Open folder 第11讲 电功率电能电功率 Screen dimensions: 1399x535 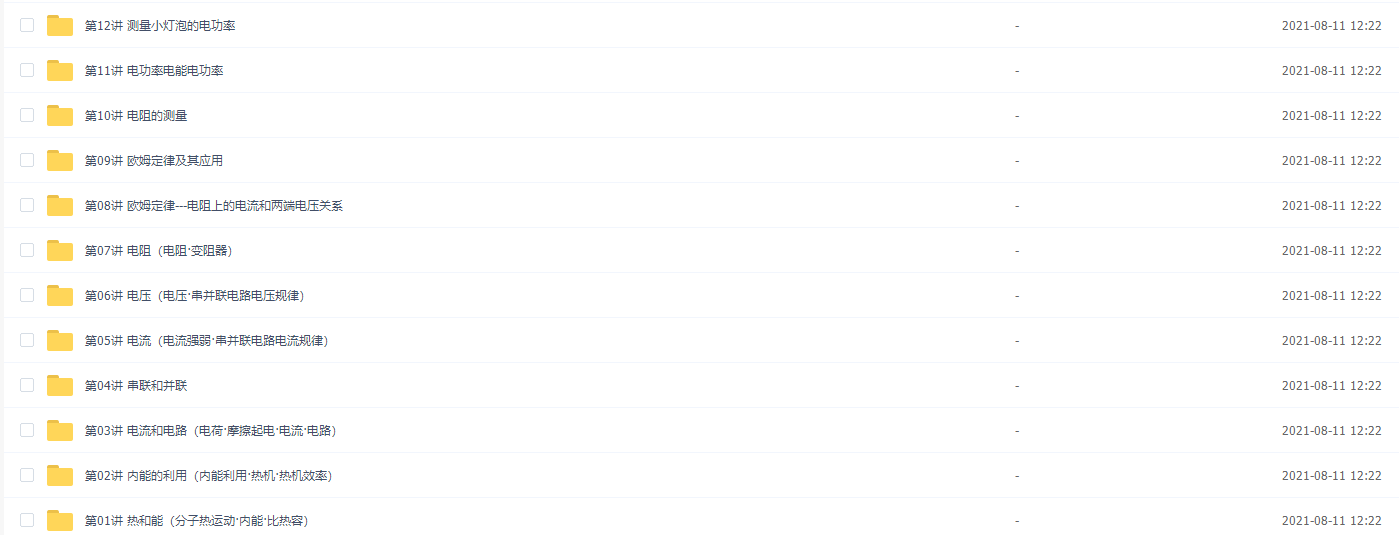point(154,71)
